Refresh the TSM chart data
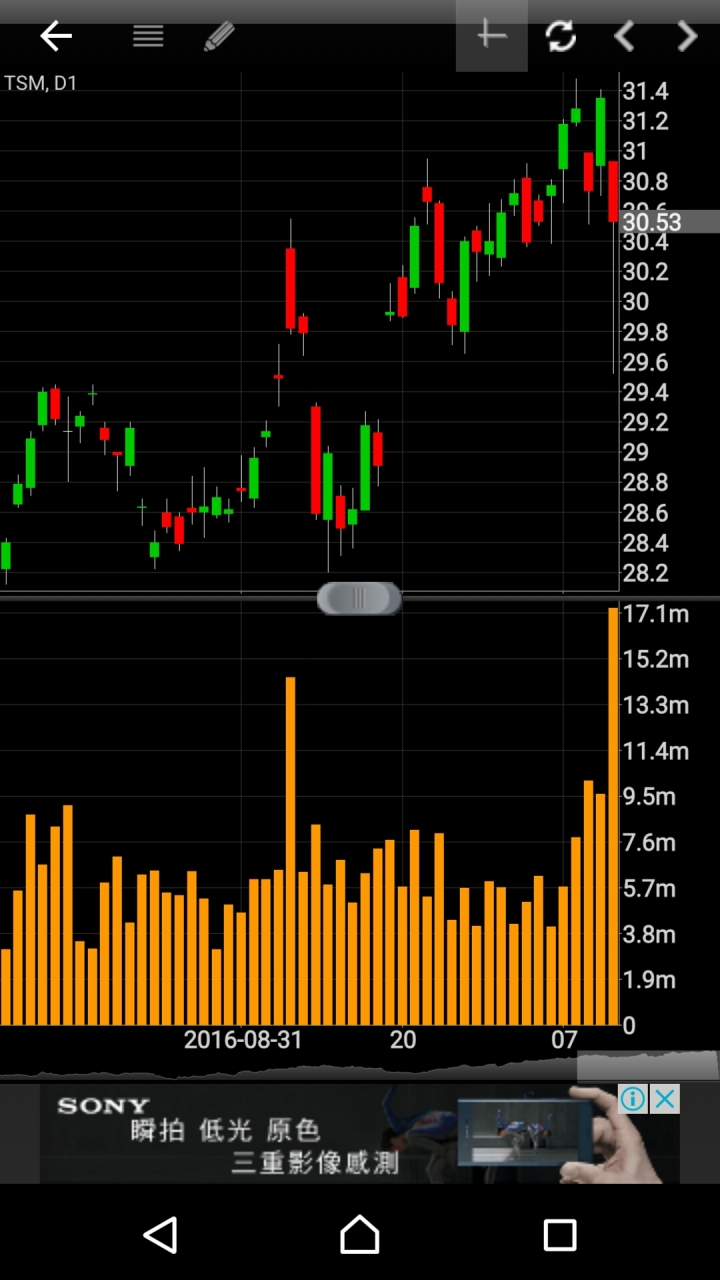The width and height of the screenshot is (720, 1280). [x=561, y=36]
